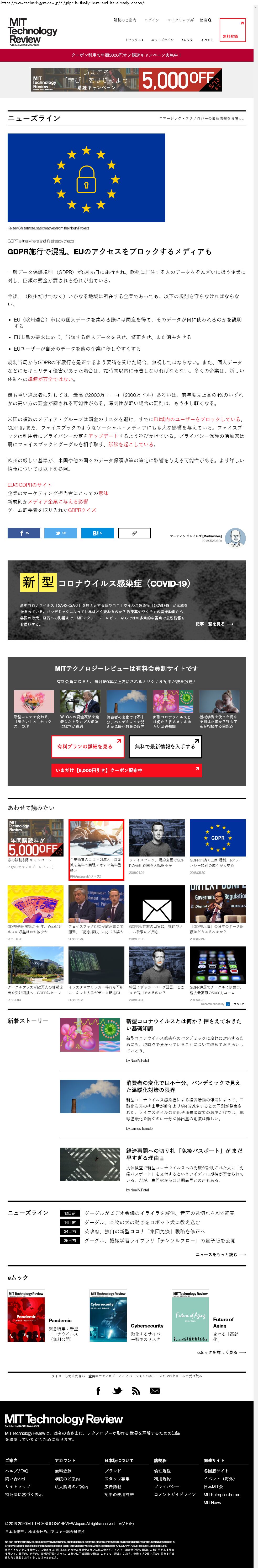Bookmark the article with Hatena B!
Image resolution: width=258 pixels, height=1568 pixels.
click(x=97, y=533)
